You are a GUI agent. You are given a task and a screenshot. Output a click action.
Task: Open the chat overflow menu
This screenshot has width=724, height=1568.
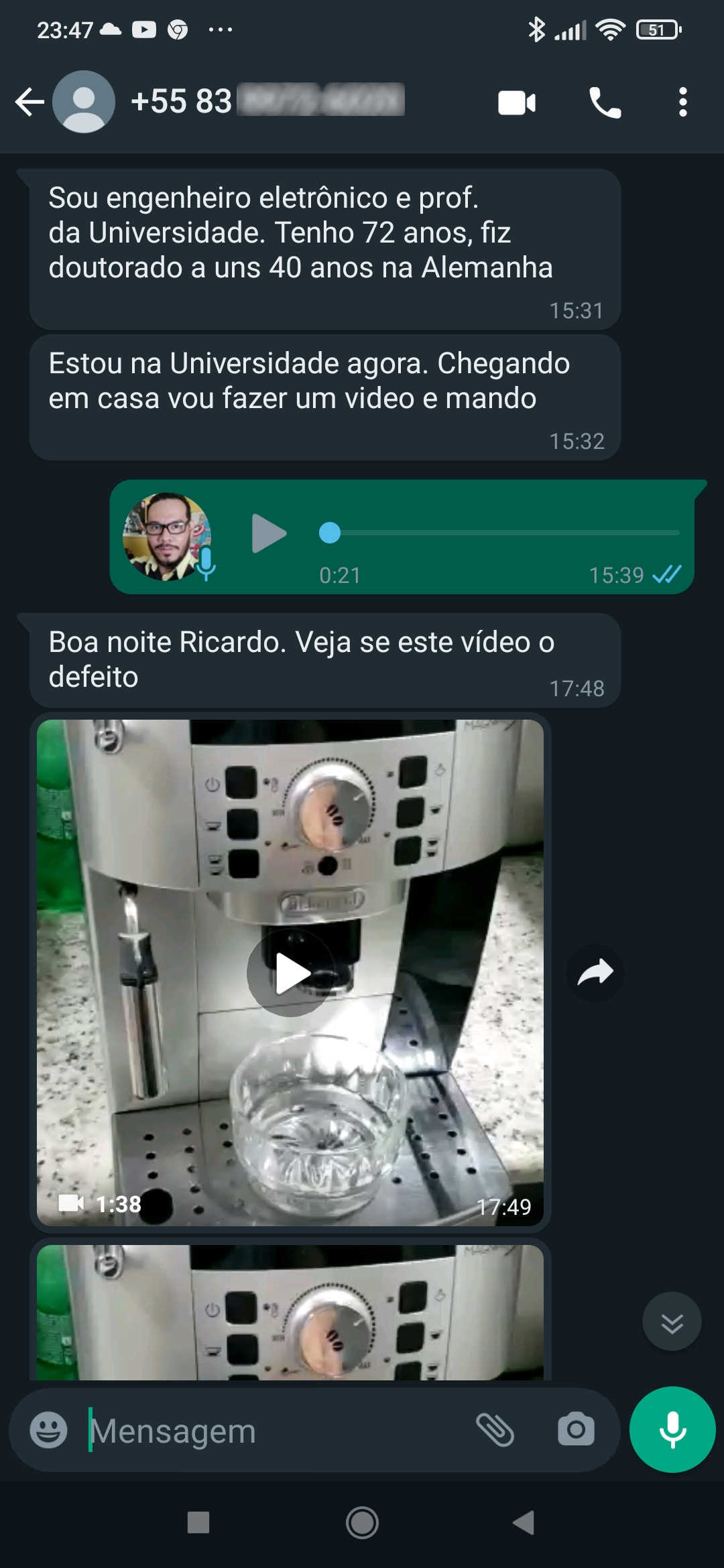click(682, 103)
